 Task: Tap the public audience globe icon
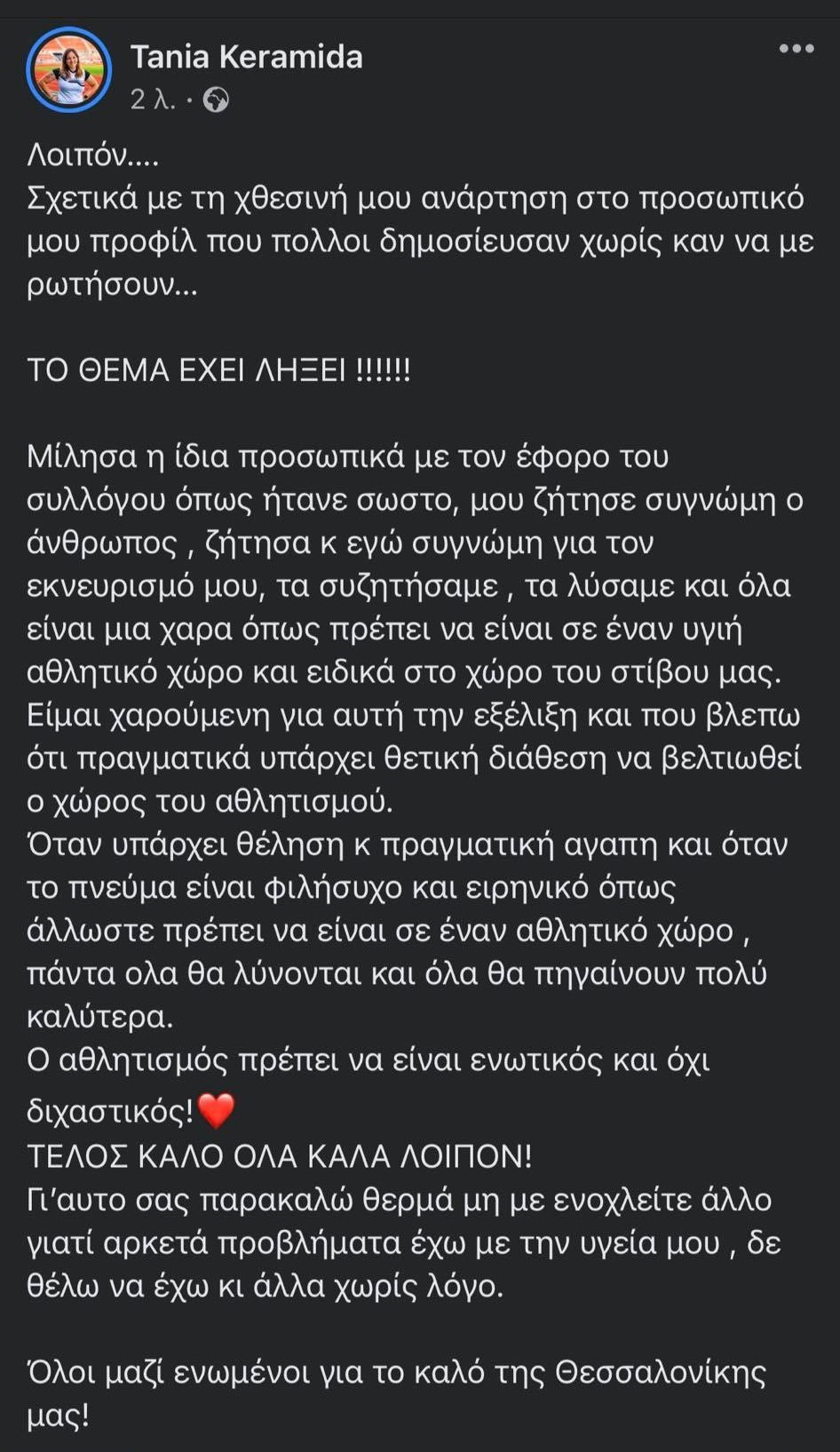(x=216, y=100)
